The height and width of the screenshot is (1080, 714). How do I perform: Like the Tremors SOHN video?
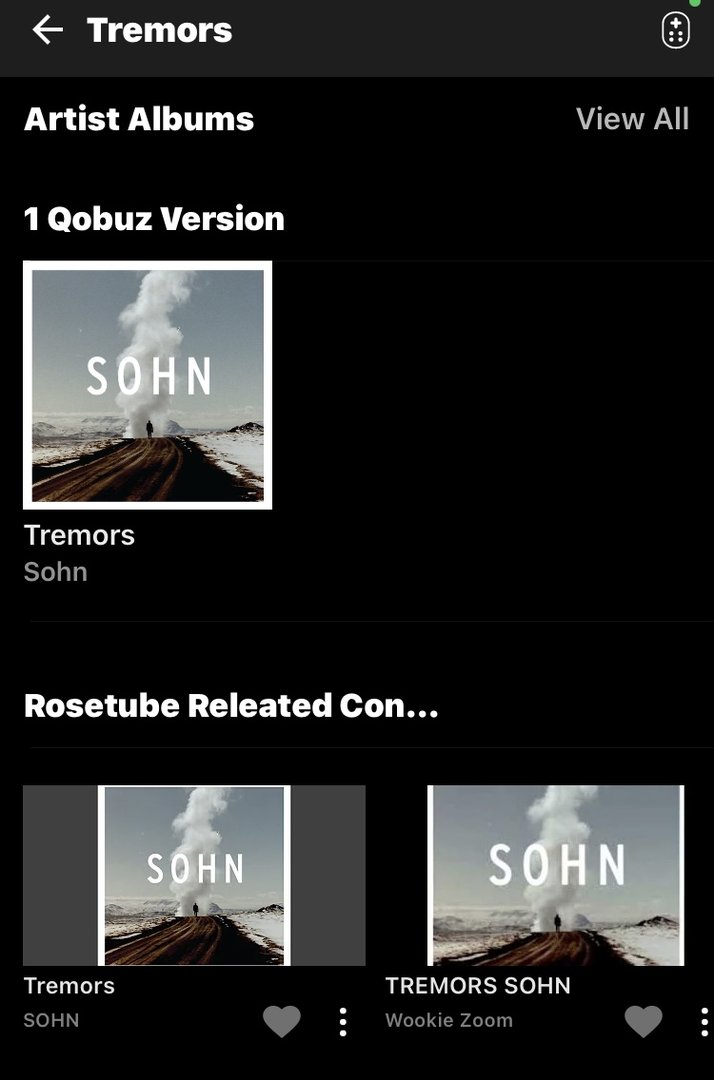(x=282, y=1021)
